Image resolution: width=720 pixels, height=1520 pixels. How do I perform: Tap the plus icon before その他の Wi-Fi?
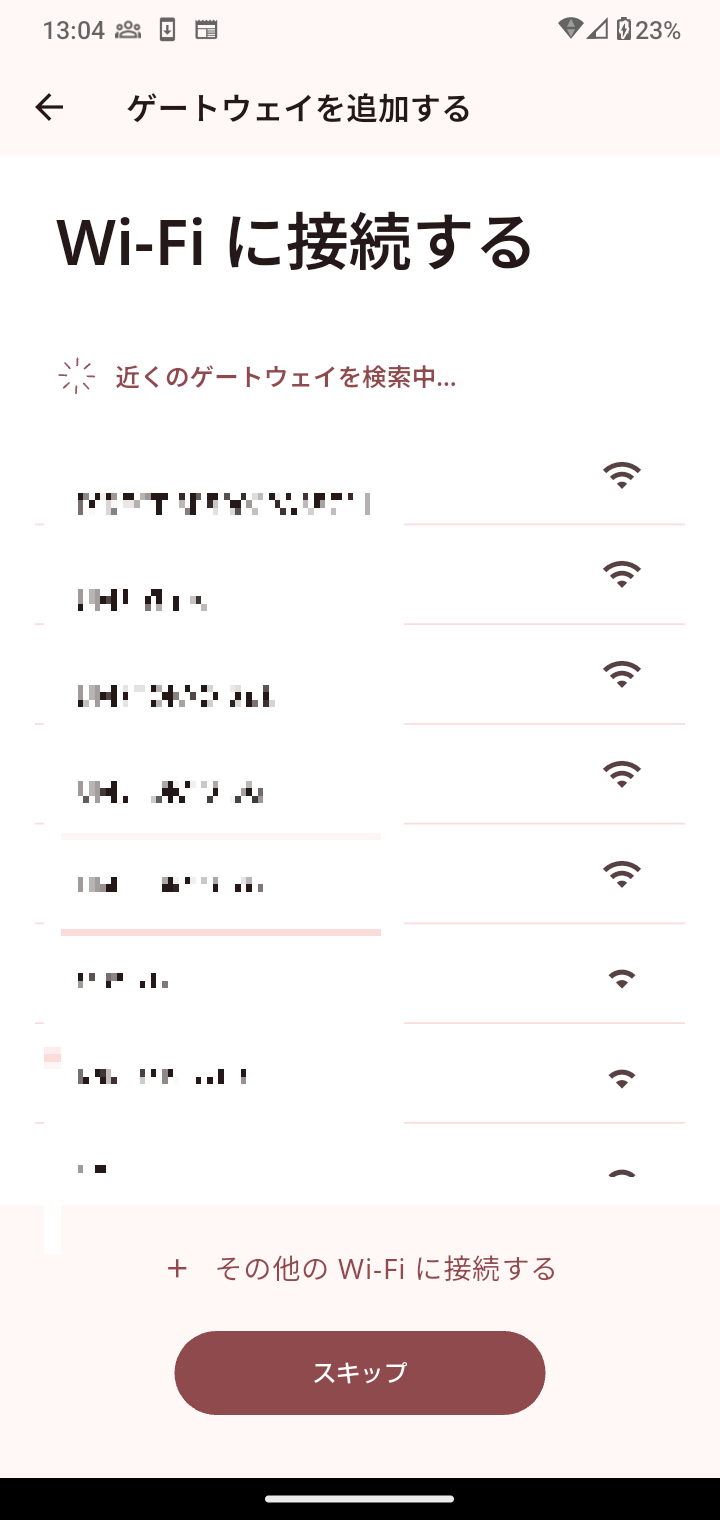point(176,1268)
